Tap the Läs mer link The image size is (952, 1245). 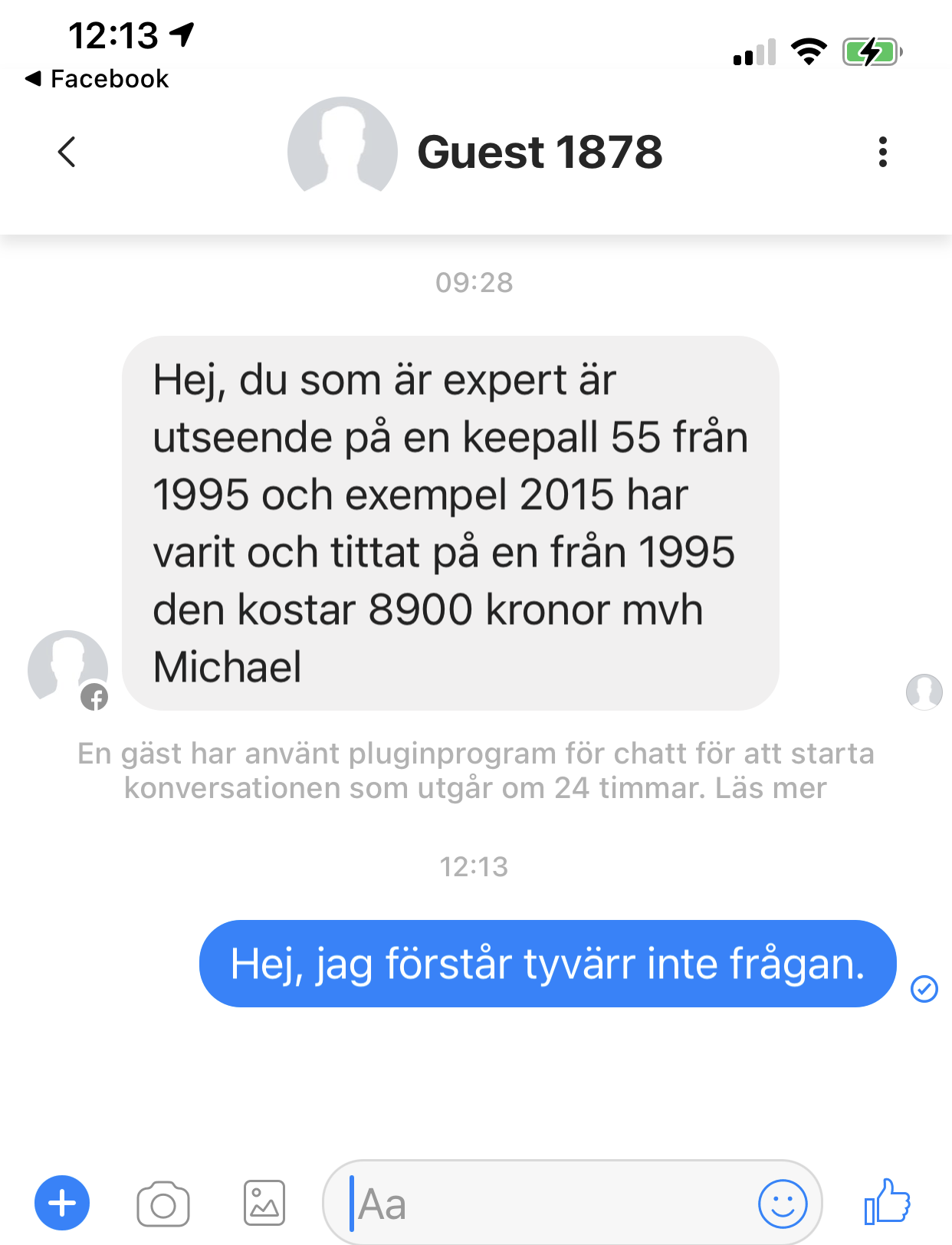pyautogui.click(x=770, y=788)
